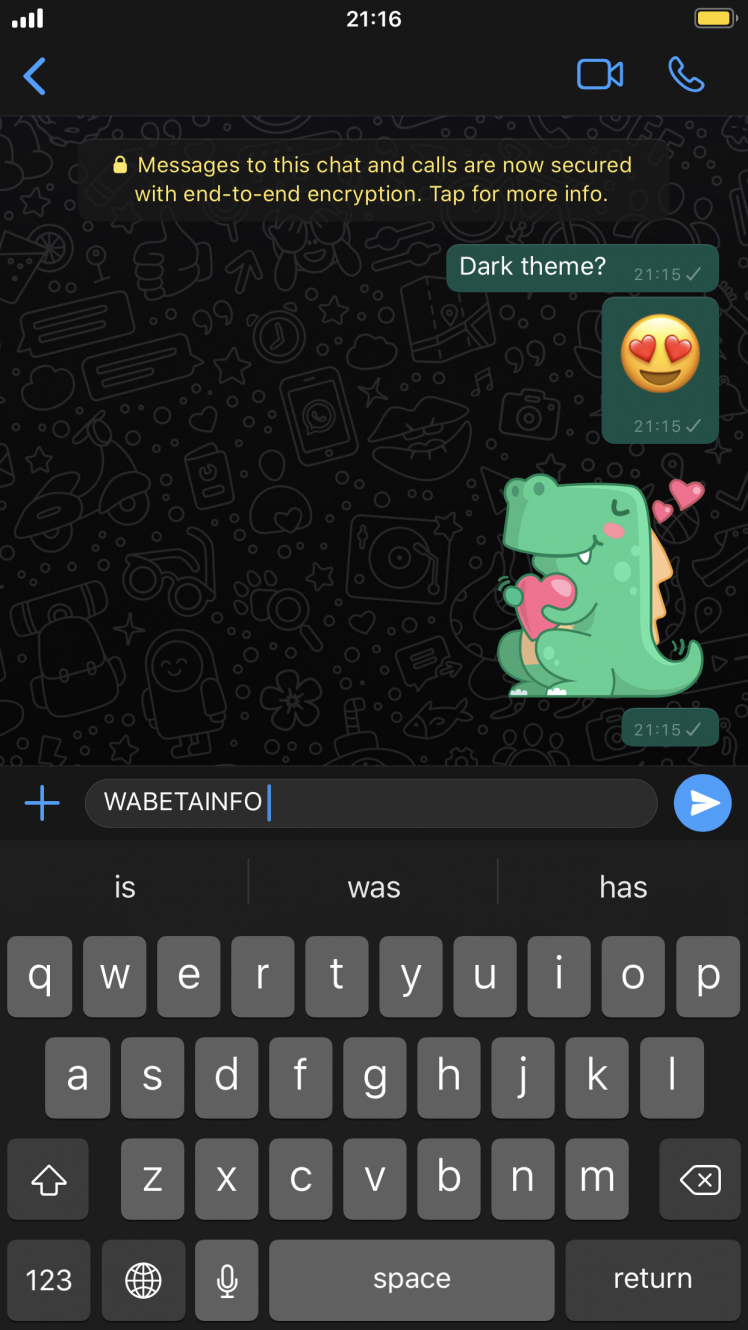Start a video call
This screenshot has width=748, height=1330.
coord(600,75)
